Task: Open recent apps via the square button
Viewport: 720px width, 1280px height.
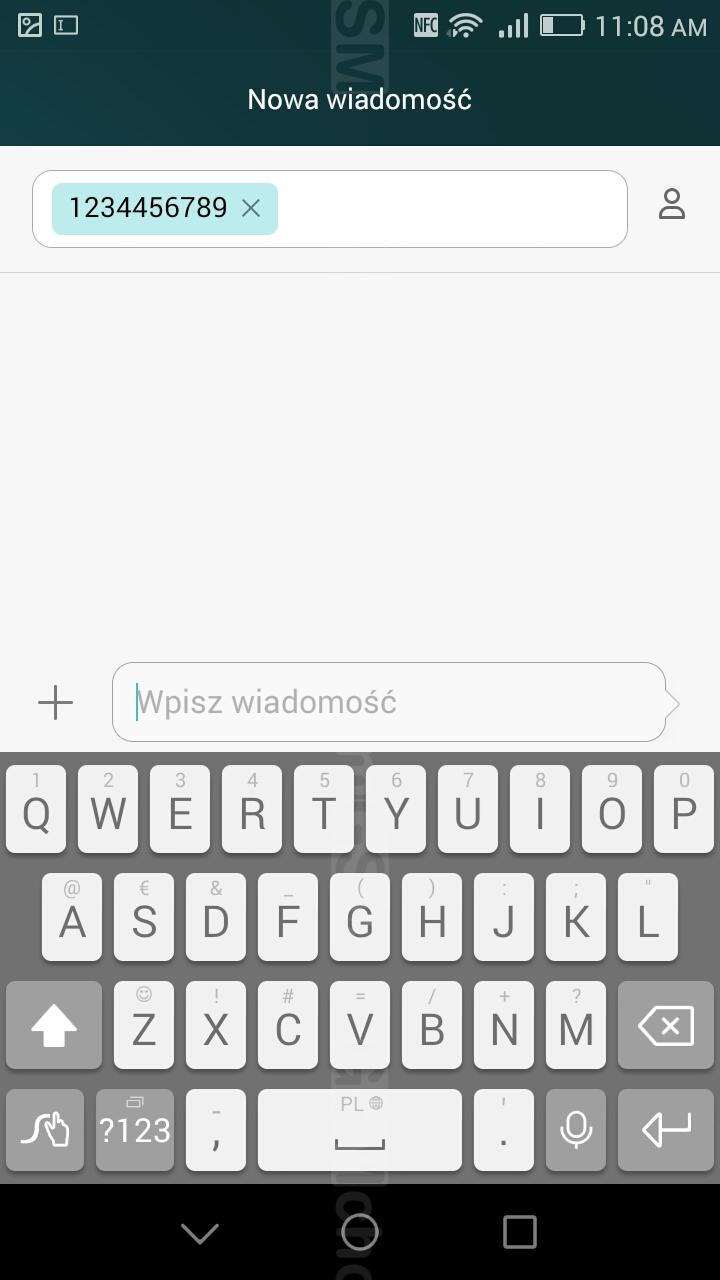Action: [520, 1233]
